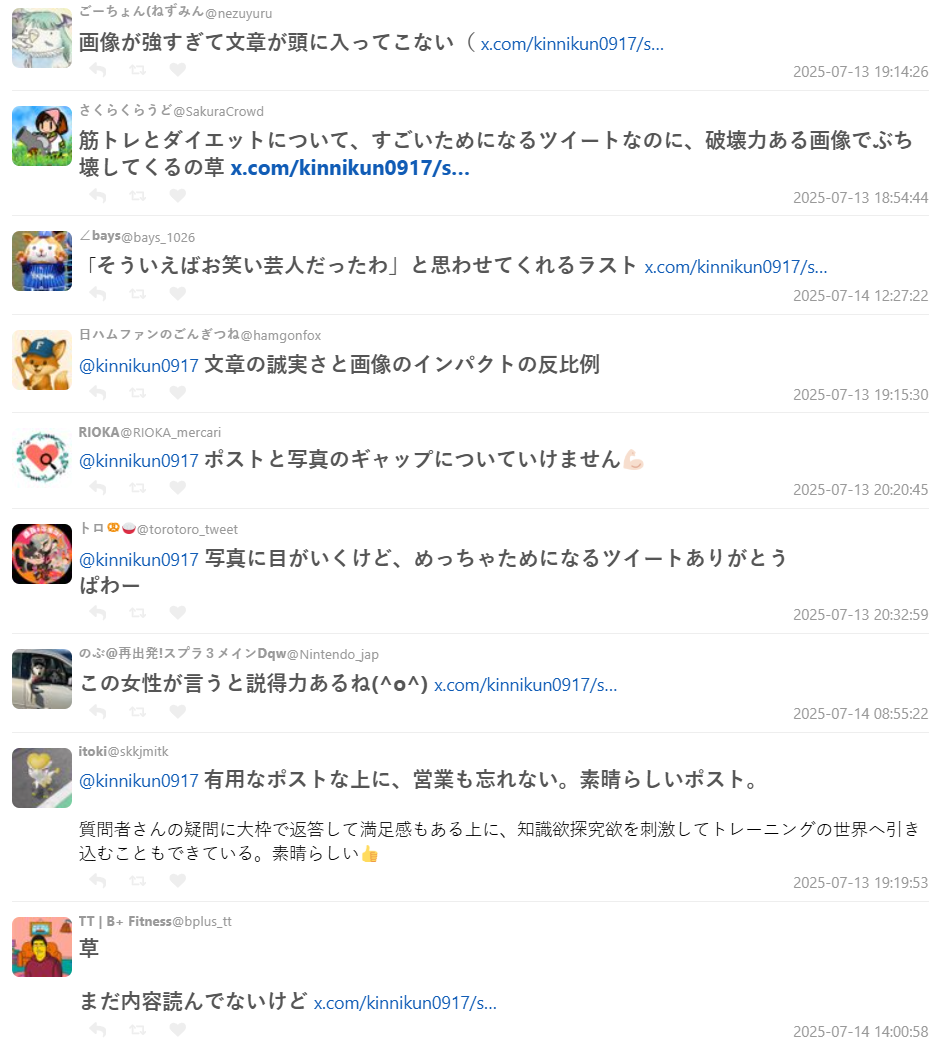The width and height of the screenshot is (934, 1045).
Task: Retweet the post by @RIOKA_mercari
Action: tap(138, 488)
